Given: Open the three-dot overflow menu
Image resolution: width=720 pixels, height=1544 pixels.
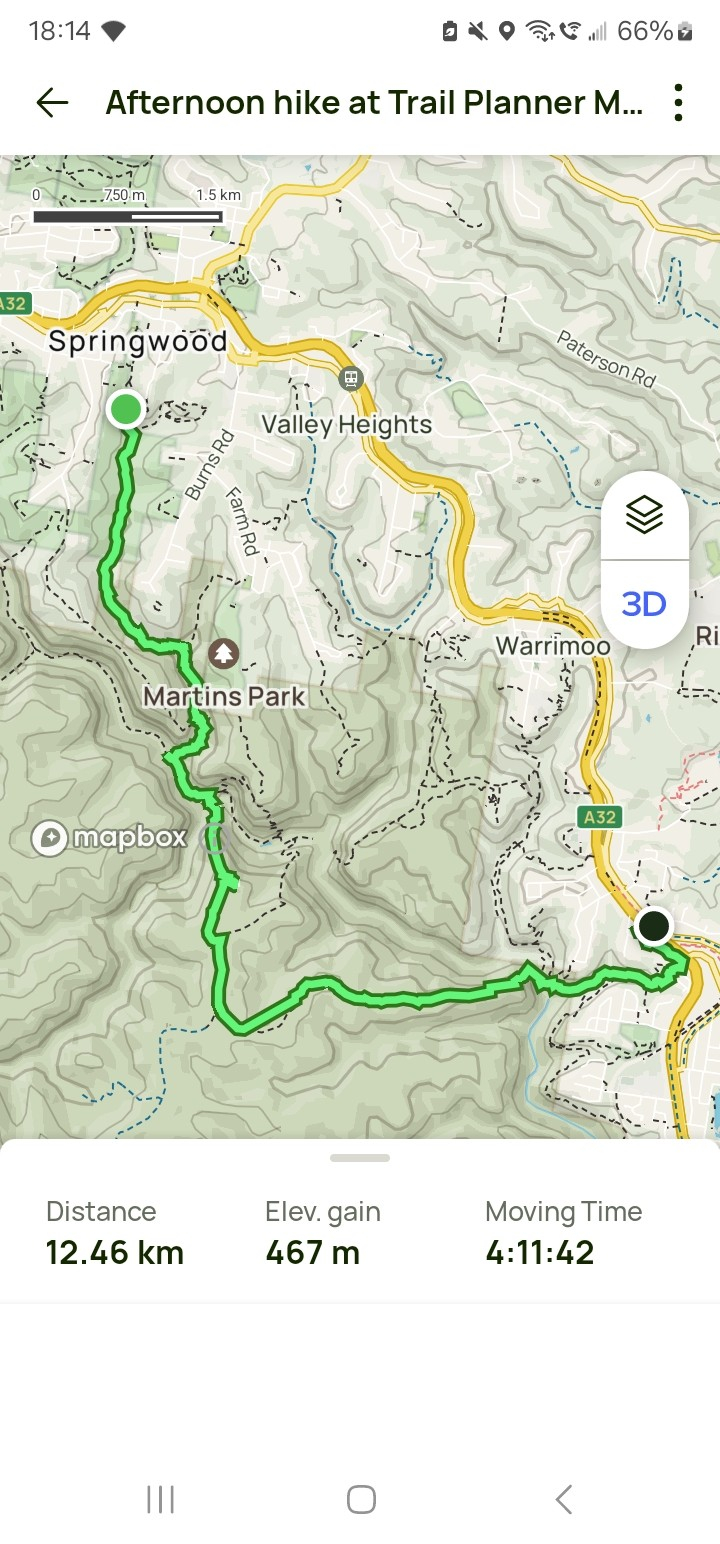Looking at the screenshot, I should 678,102.
